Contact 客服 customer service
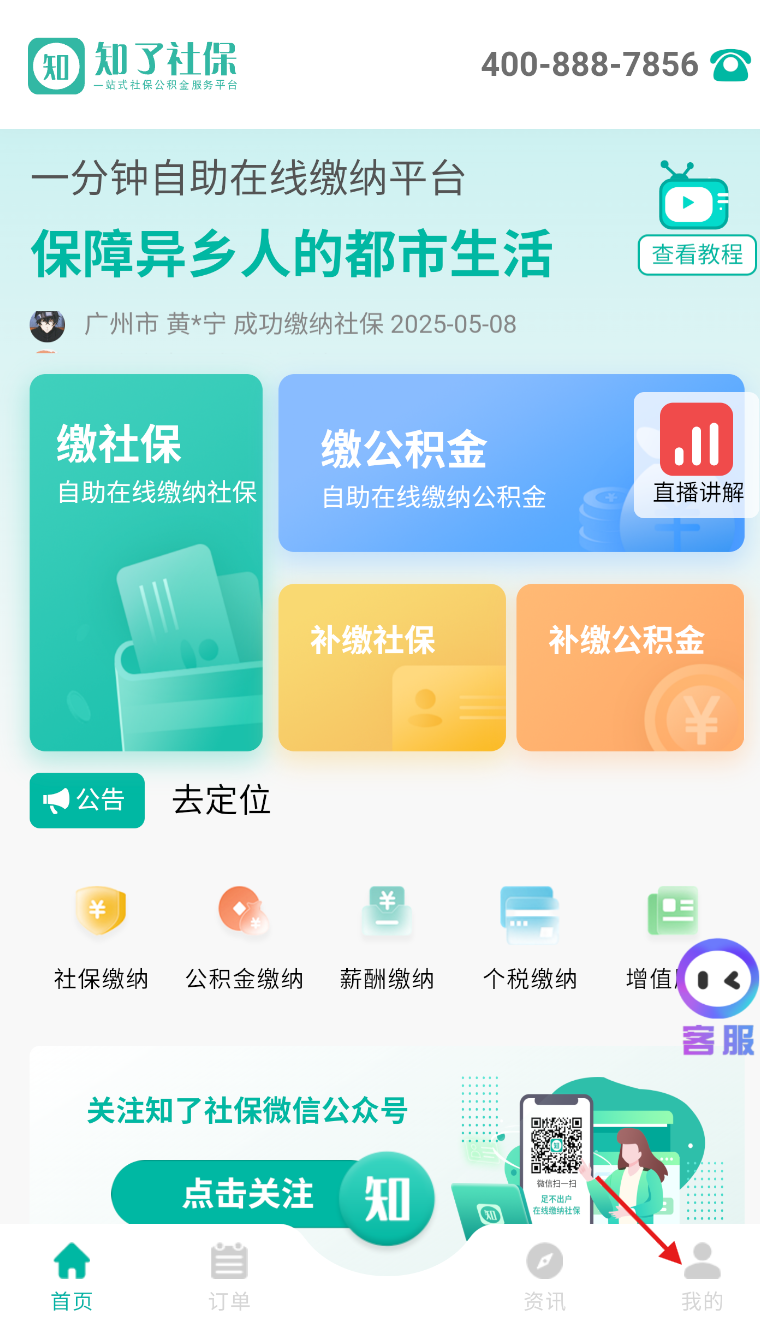 click(718, 997)
